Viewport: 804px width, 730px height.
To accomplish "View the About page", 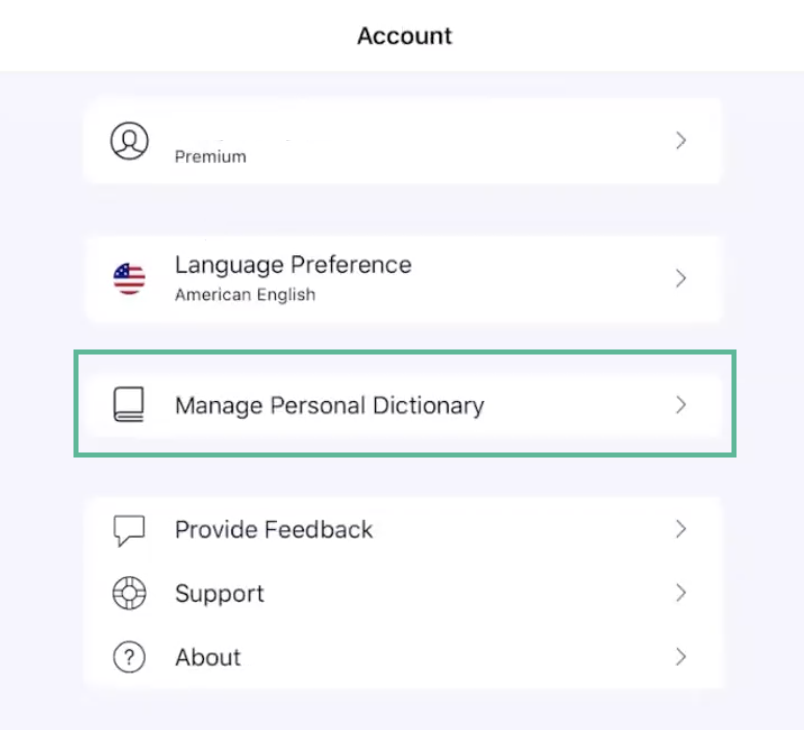I will 401,658.
